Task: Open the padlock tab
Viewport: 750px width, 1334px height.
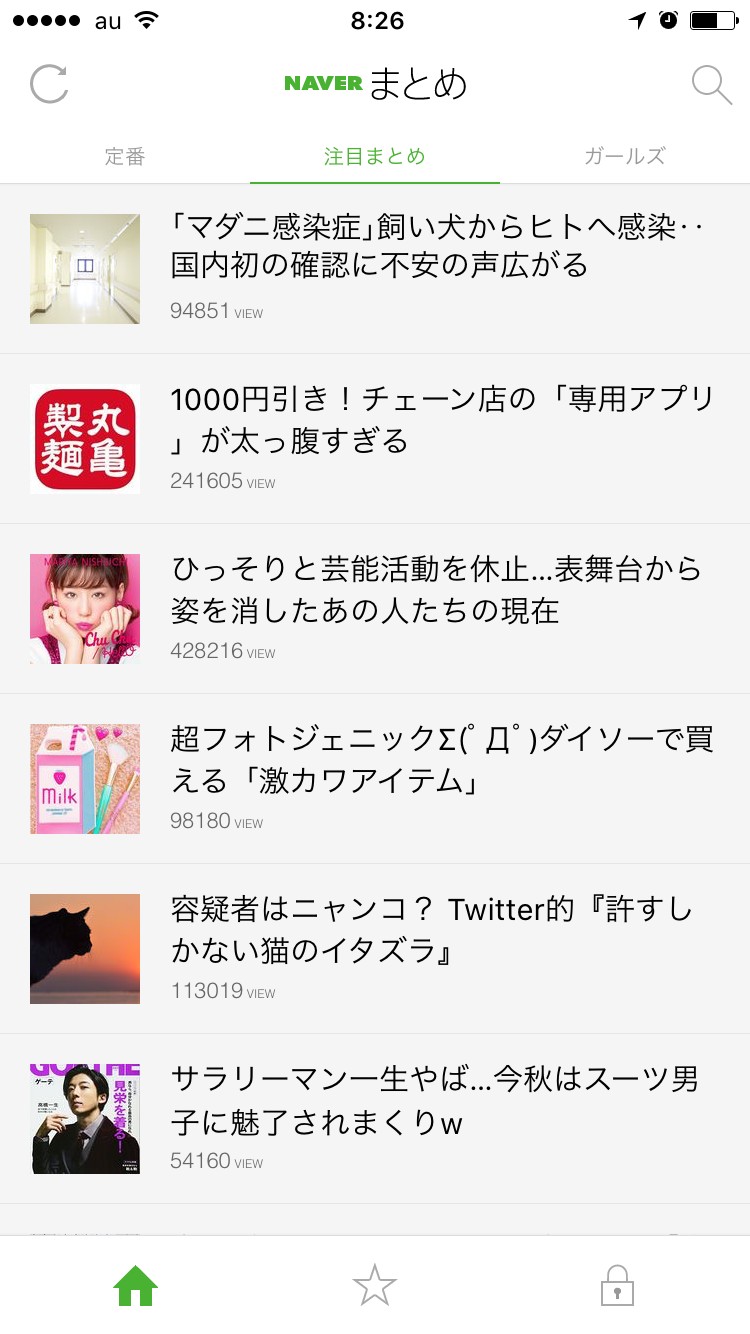Action: (x=617, y=1285)
